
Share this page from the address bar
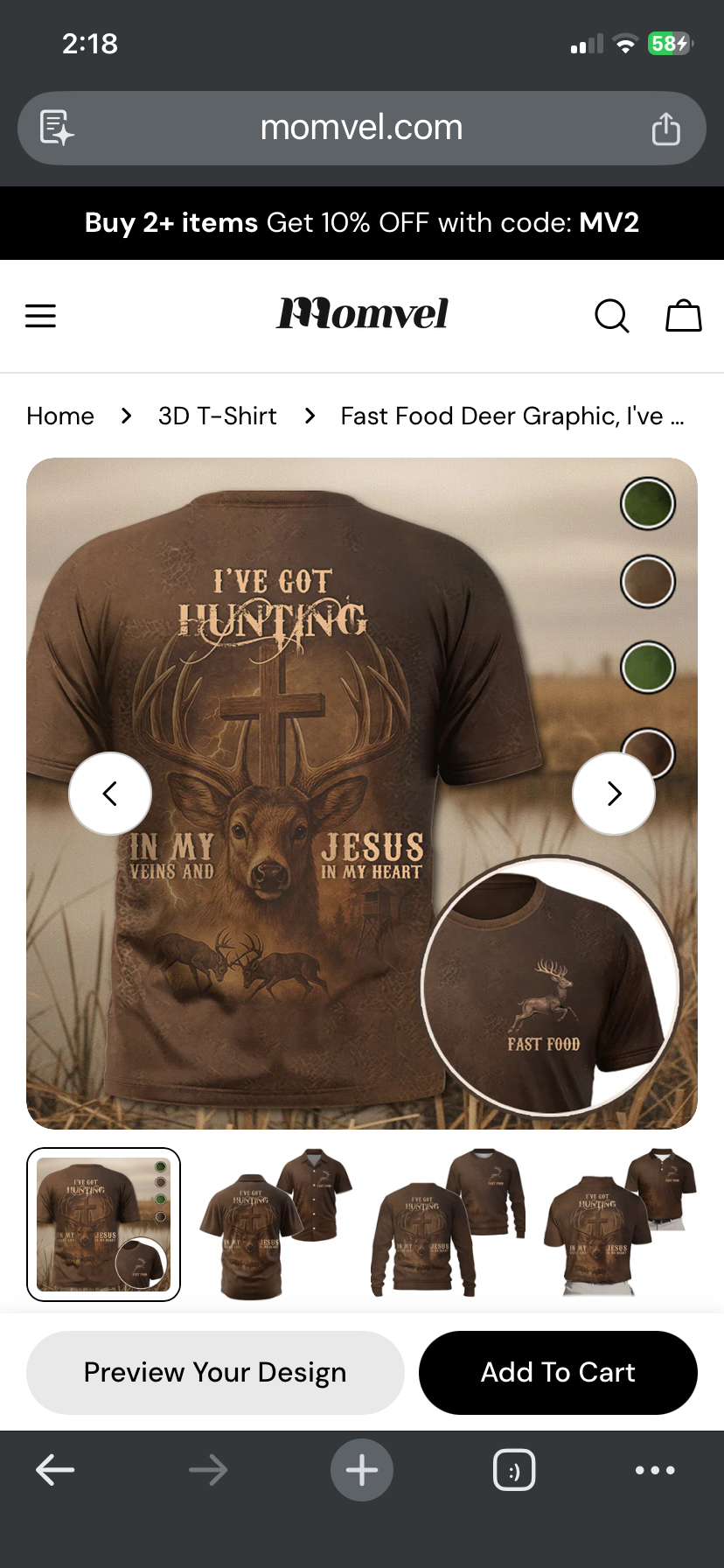click(665, 129)
